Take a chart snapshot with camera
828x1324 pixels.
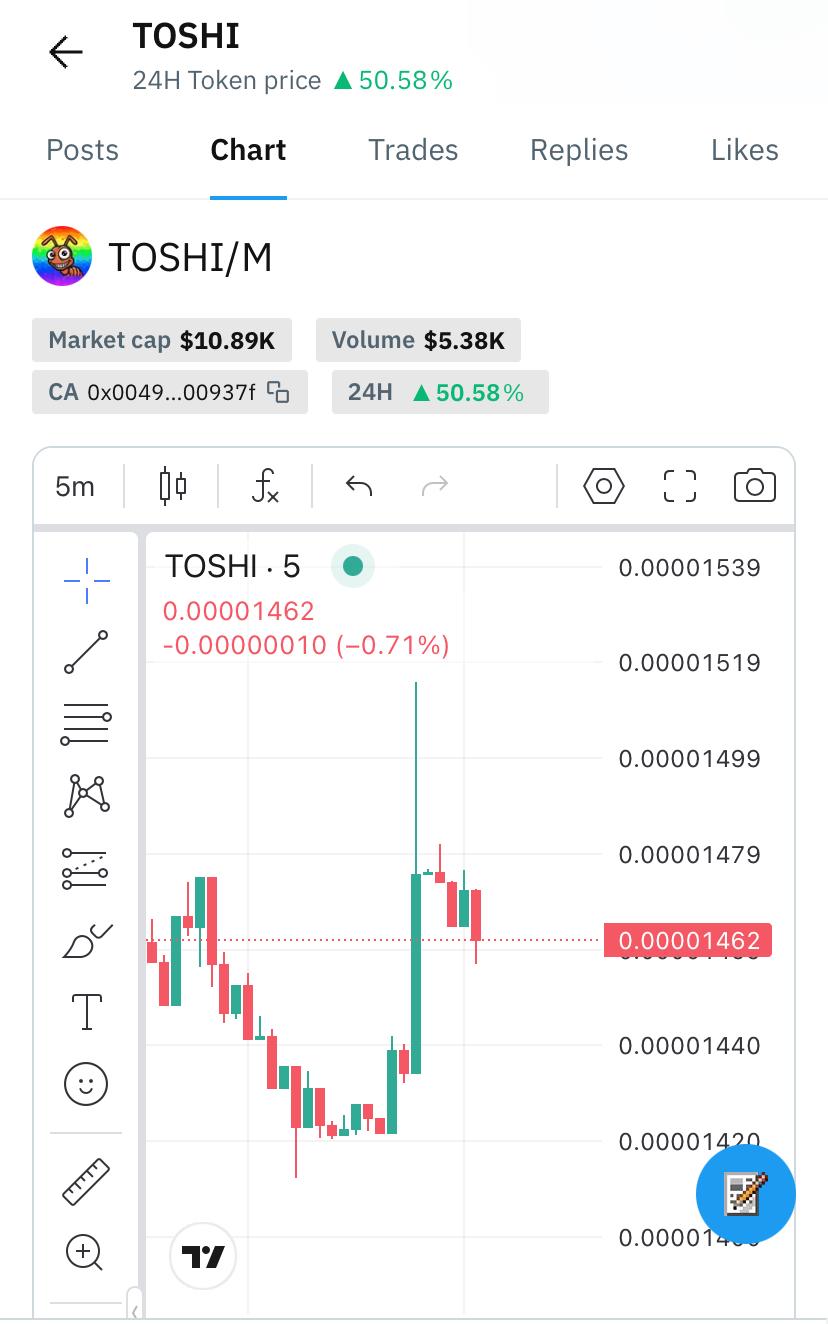click(x=755, y=487)
